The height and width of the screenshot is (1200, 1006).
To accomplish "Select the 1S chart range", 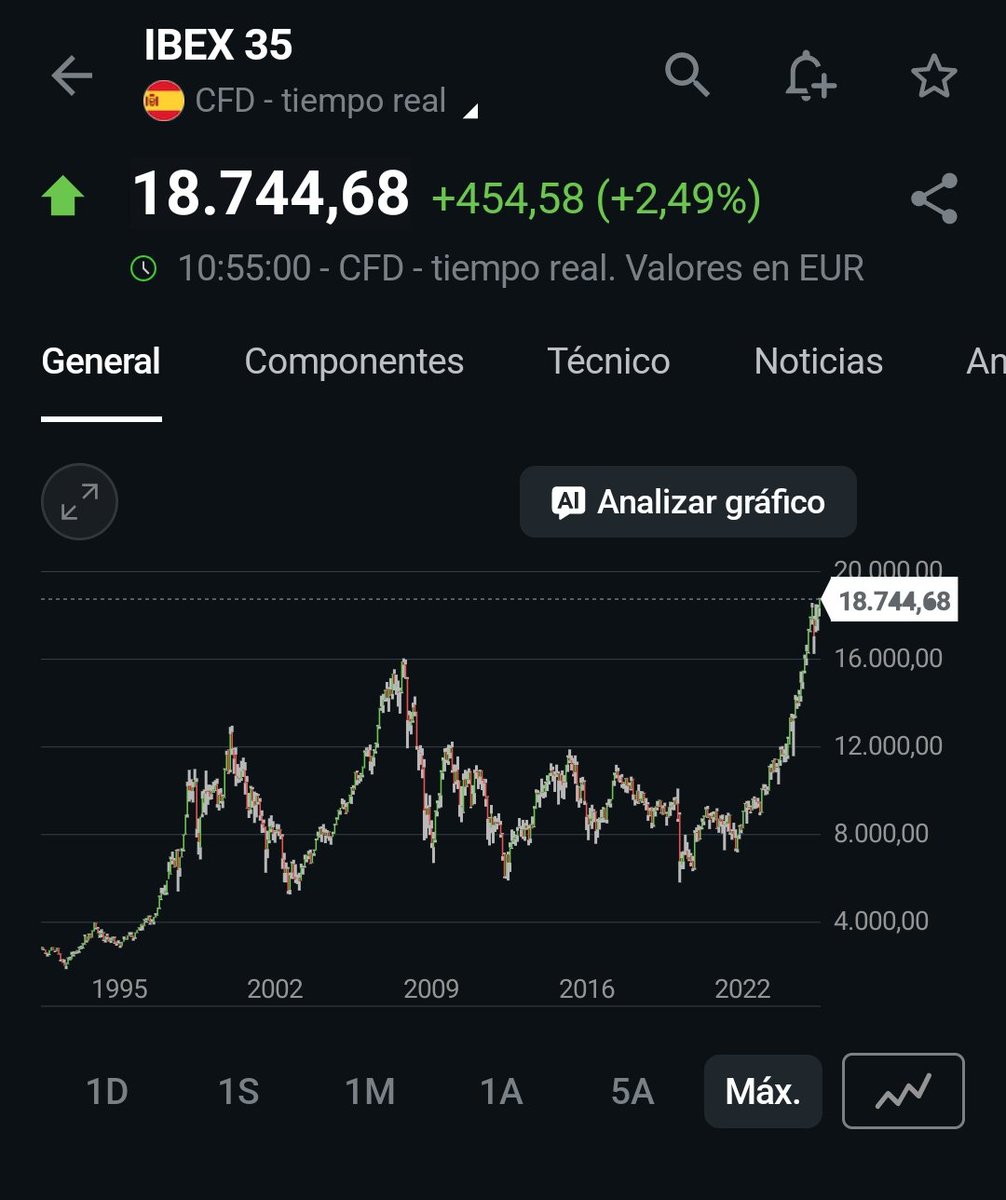I will pyautogui.click(x=238, y=1092).
